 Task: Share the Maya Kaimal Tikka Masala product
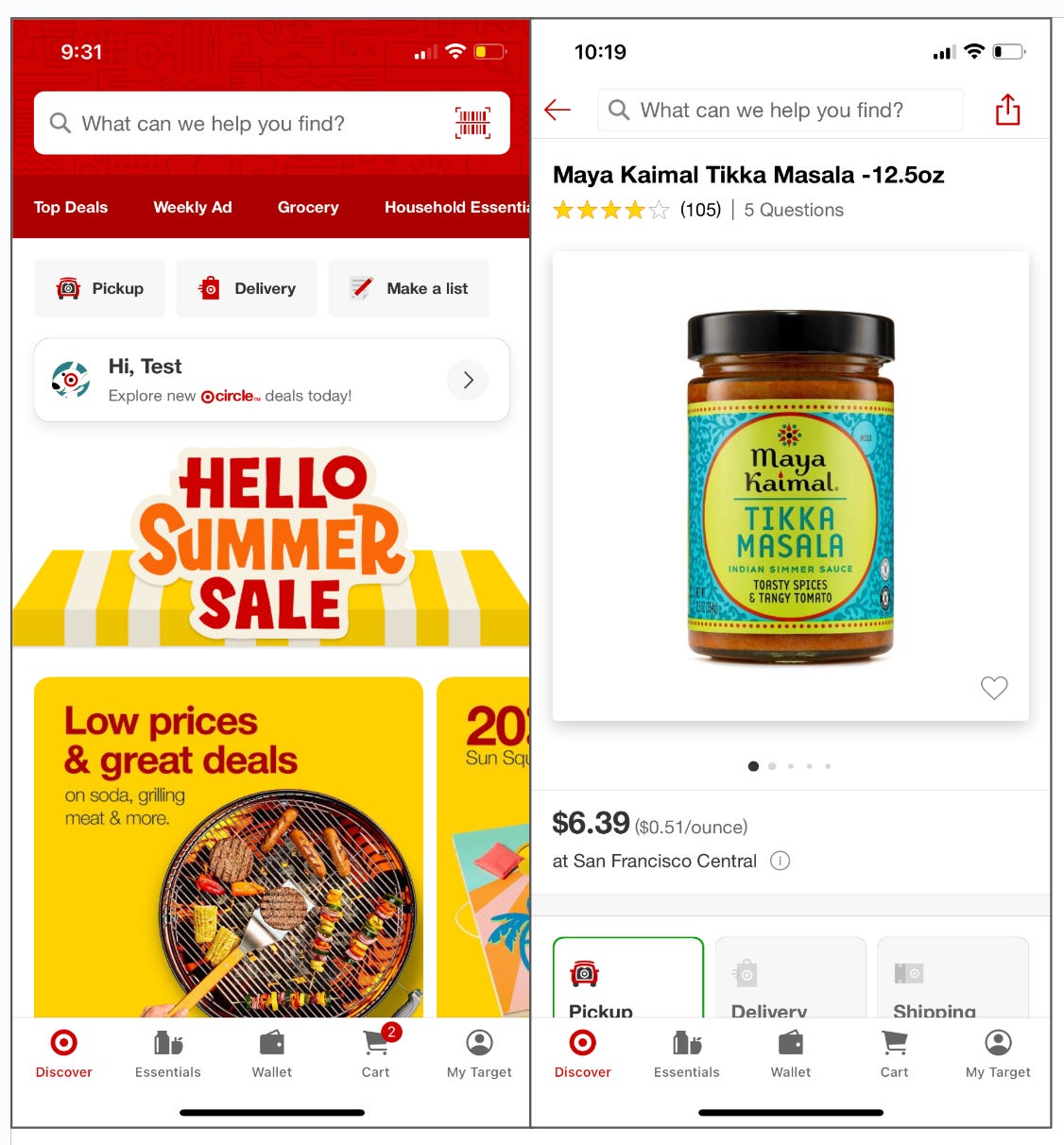pyautogui.click(x=1007, y=110)
